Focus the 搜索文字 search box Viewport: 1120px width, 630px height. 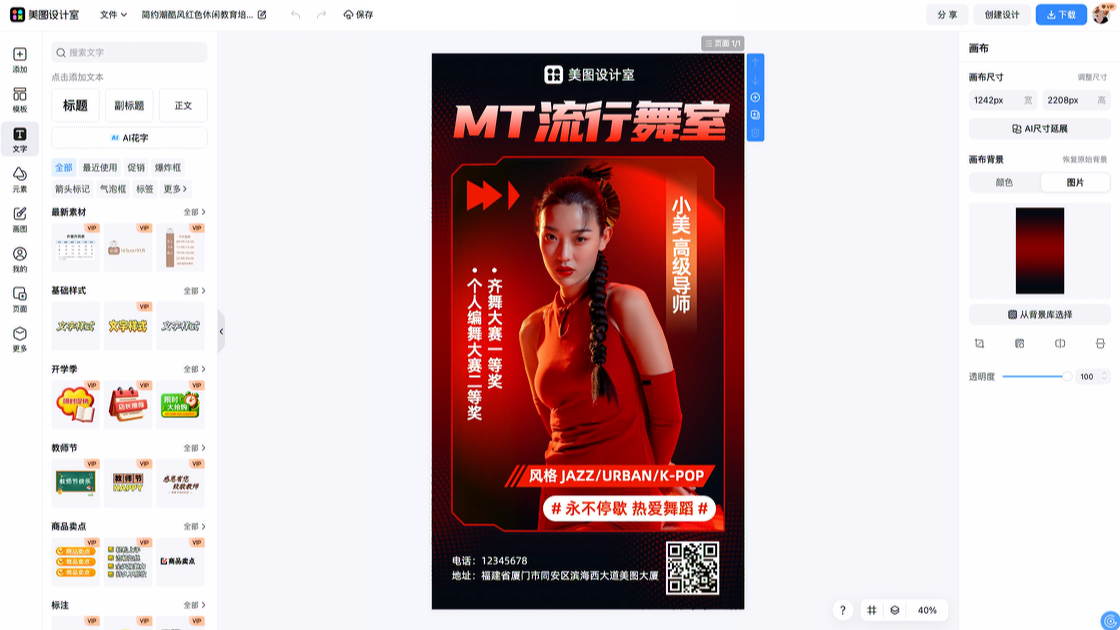[130, 52]
